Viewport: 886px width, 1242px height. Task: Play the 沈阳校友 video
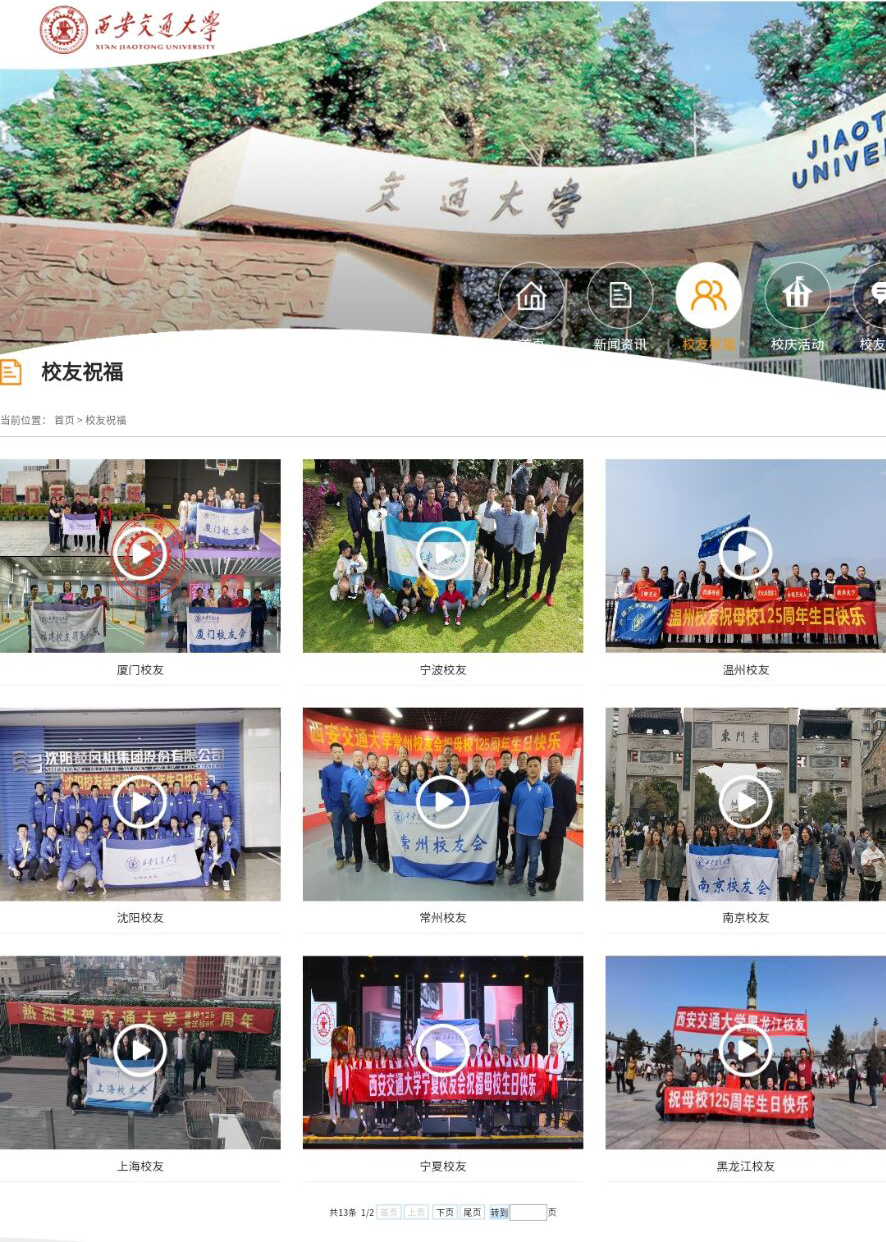[x=140, y=802]
